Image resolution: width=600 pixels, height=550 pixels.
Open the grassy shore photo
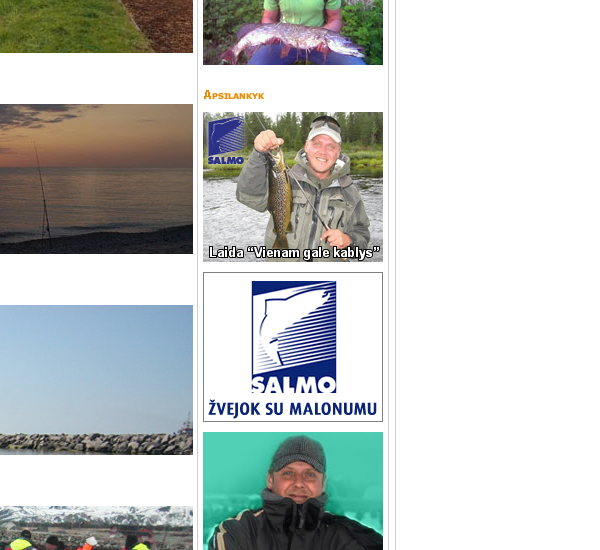[96, 26]
